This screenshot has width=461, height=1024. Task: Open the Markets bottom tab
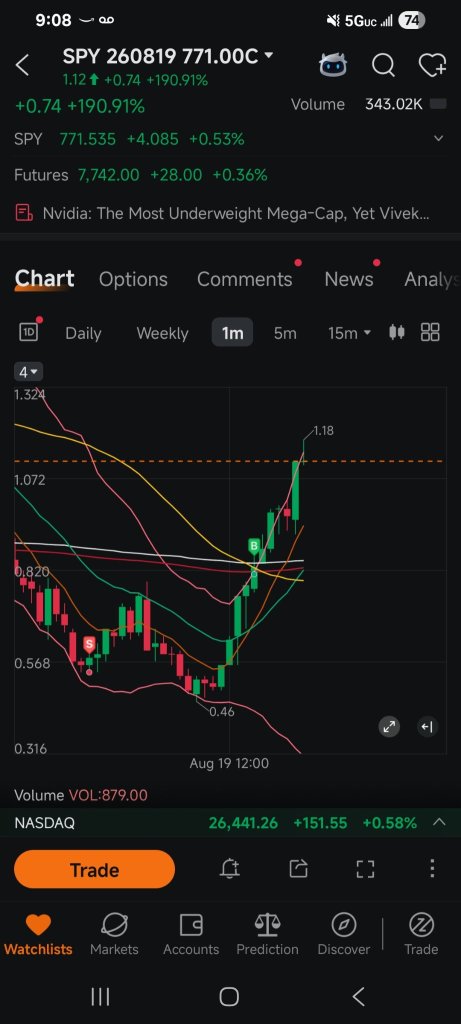pos(114,934)
